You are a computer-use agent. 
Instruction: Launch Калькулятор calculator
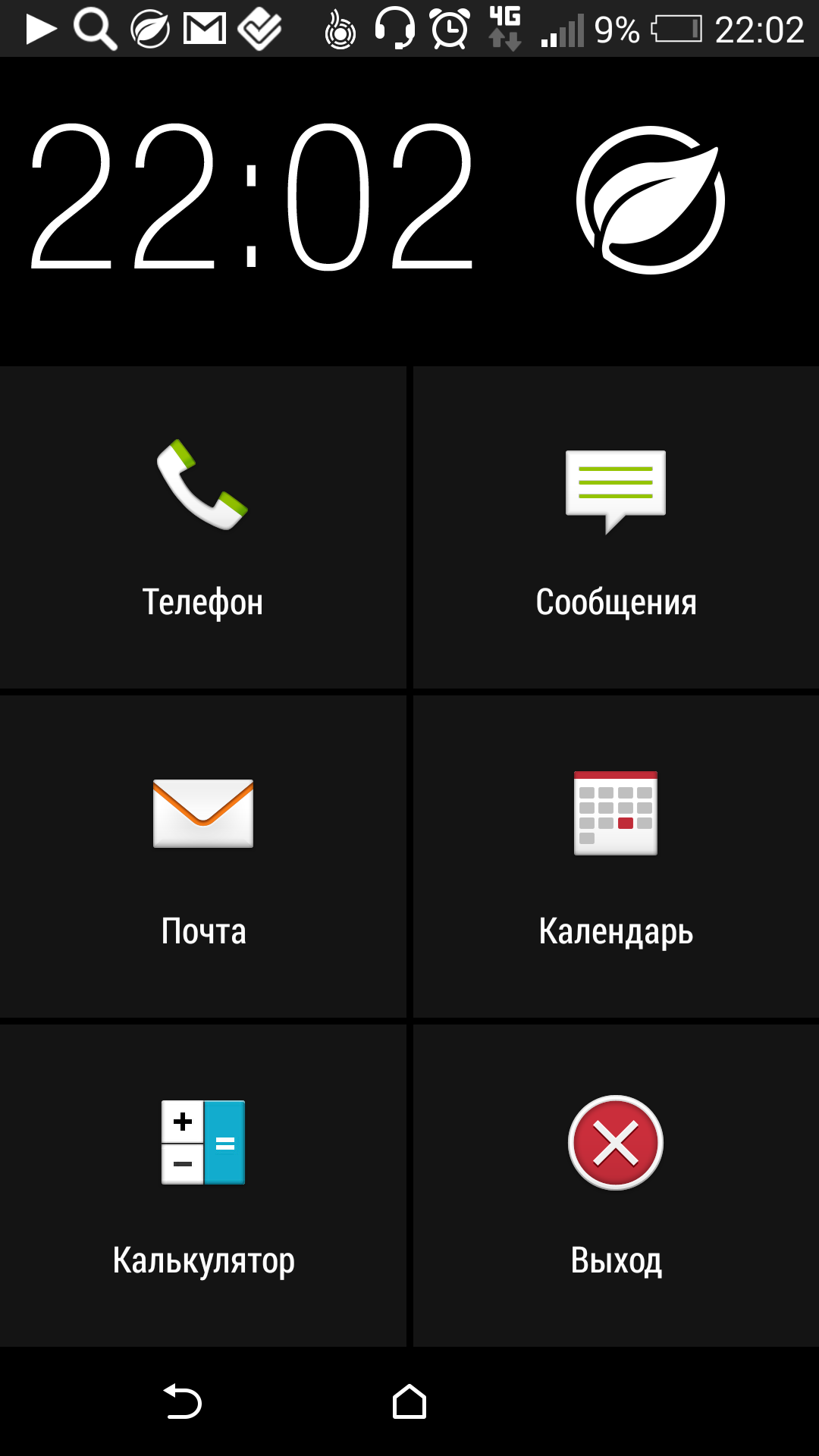(202, 1186)
